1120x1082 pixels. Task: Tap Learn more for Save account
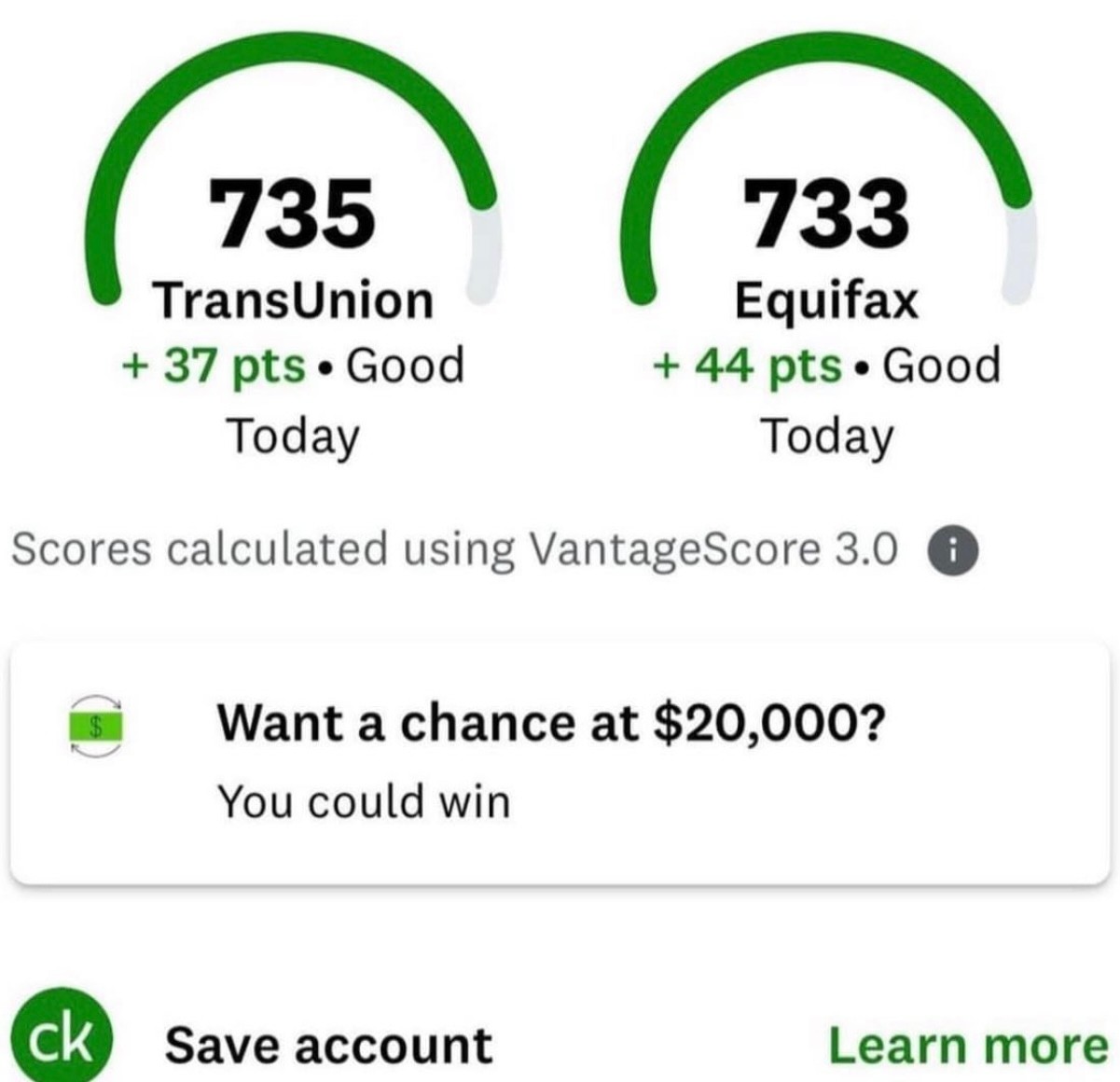(967, 1045)
